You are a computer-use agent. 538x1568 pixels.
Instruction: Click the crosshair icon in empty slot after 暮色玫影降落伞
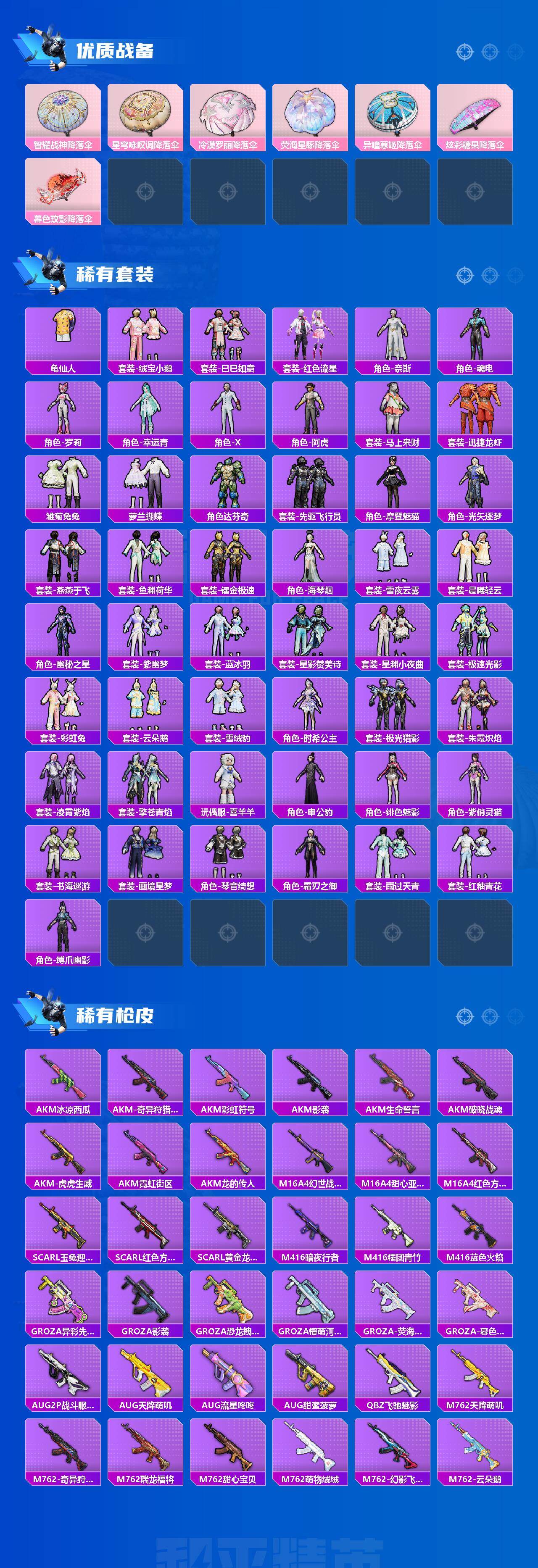click(146, 190)
